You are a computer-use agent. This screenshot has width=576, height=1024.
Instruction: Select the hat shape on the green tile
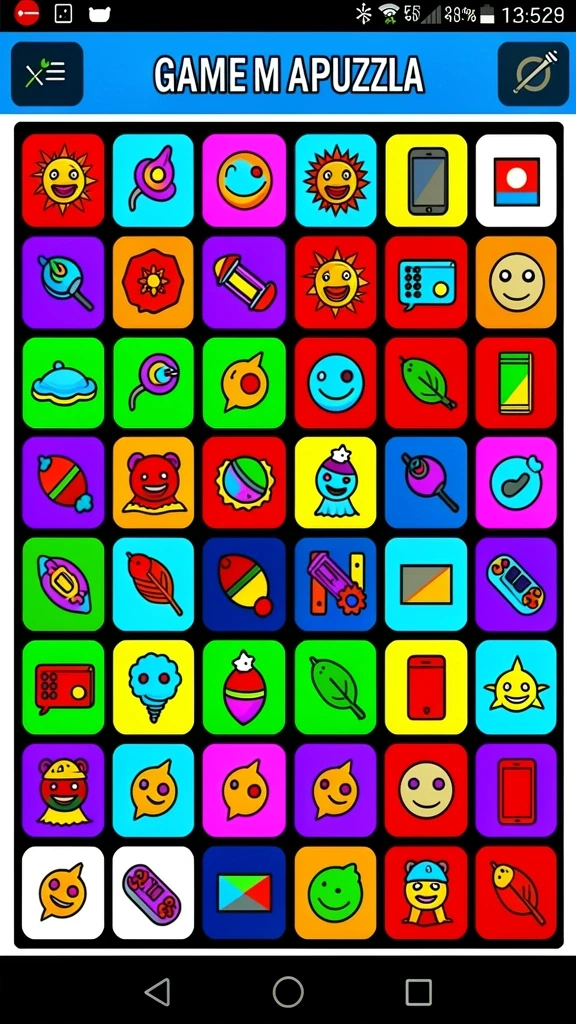pos(63,383)
